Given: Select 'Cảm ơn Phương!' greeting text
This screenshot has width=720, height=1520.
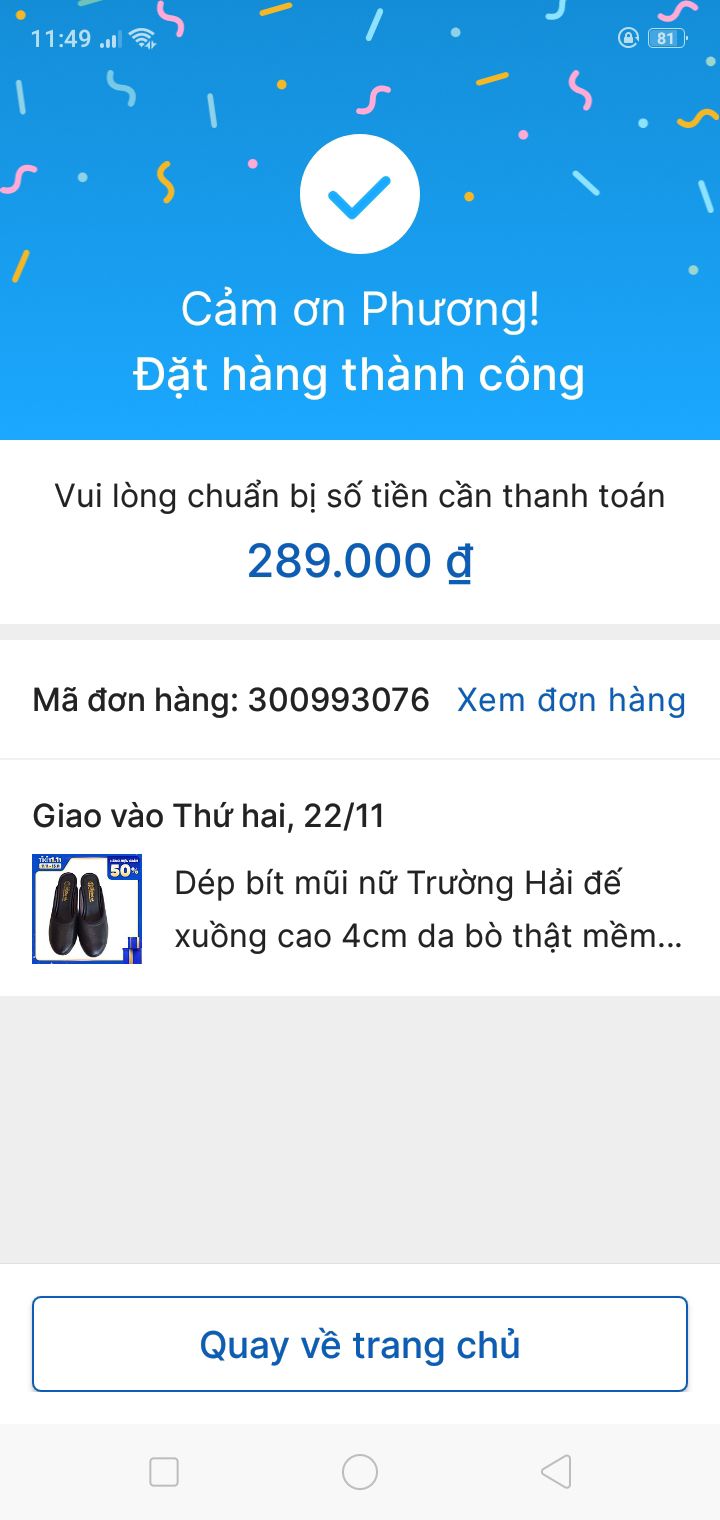Looking at the screenshot, I should coord(360,309).
